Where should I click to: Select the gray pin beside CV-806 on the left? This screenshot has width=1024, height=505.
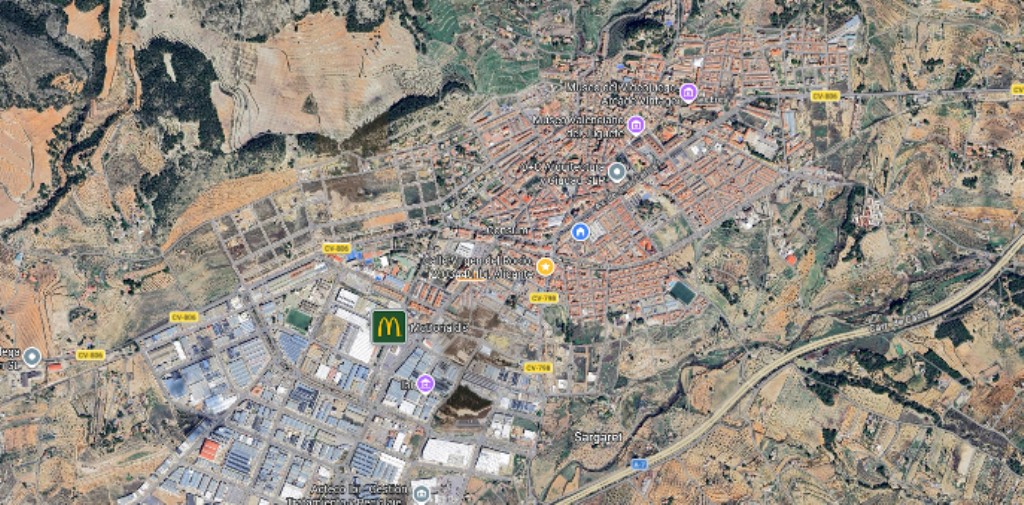click(32, 356)
